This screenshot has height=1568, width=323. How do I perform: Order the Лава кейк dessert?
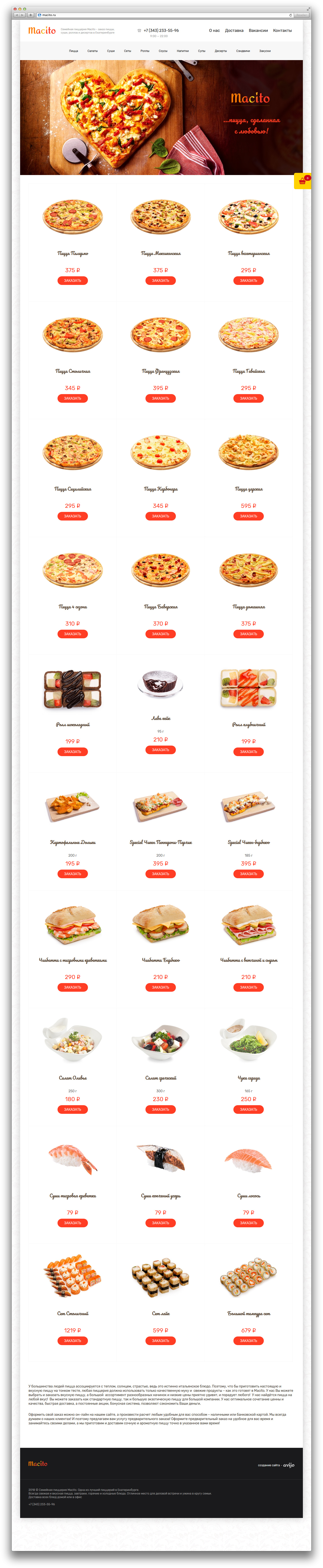point(160,750)
